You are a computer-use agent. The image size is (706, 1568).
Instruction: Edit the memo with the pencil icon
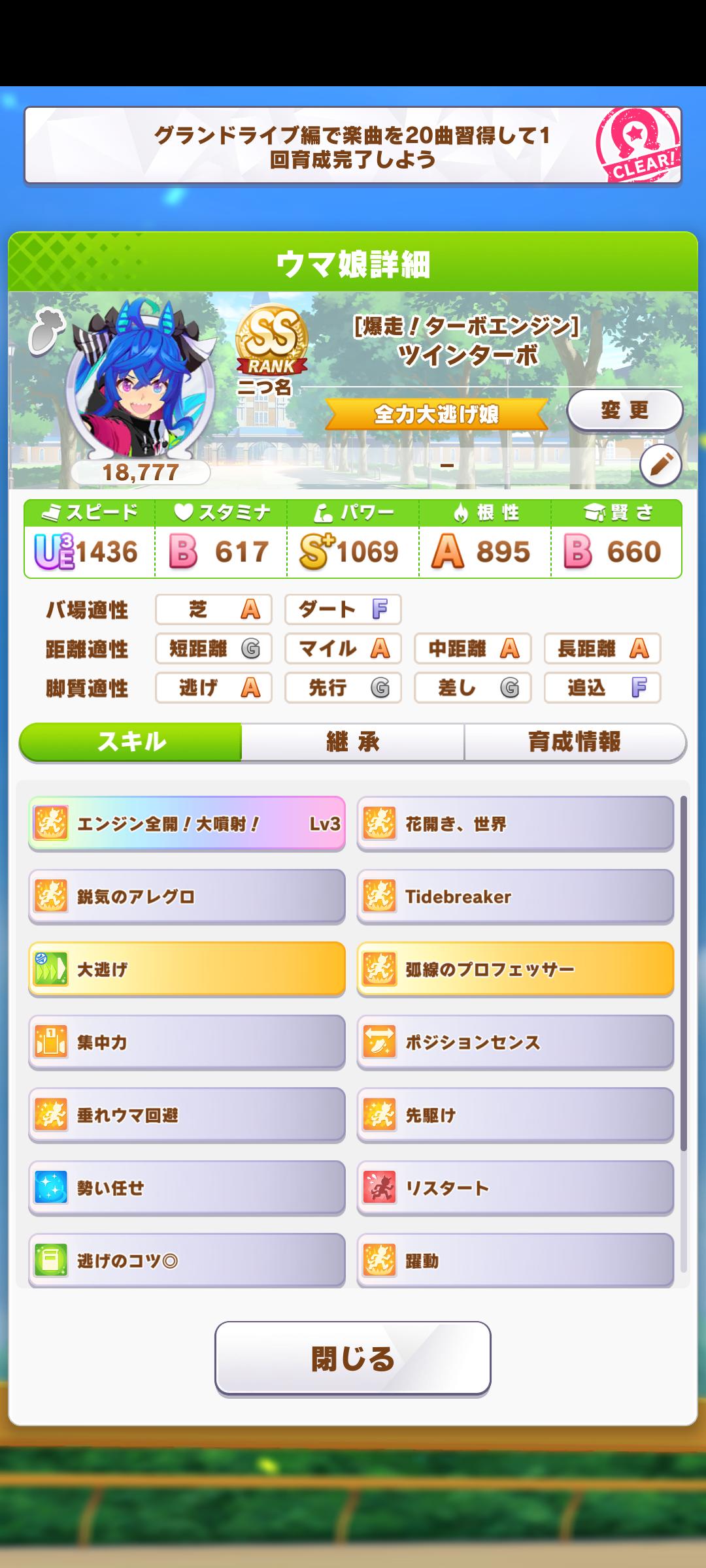pos(660,465)
